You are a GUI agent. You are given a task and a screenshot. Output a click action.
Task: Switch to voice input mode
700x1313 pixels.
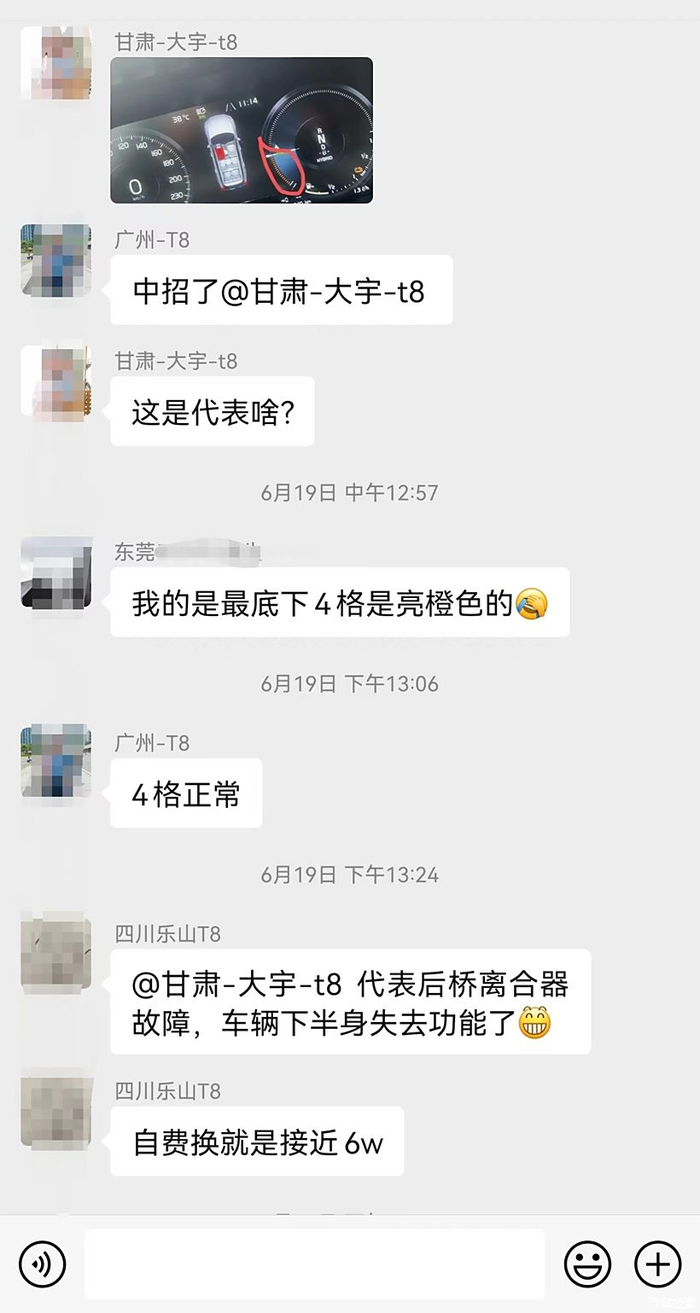(x=42, y=1264)
